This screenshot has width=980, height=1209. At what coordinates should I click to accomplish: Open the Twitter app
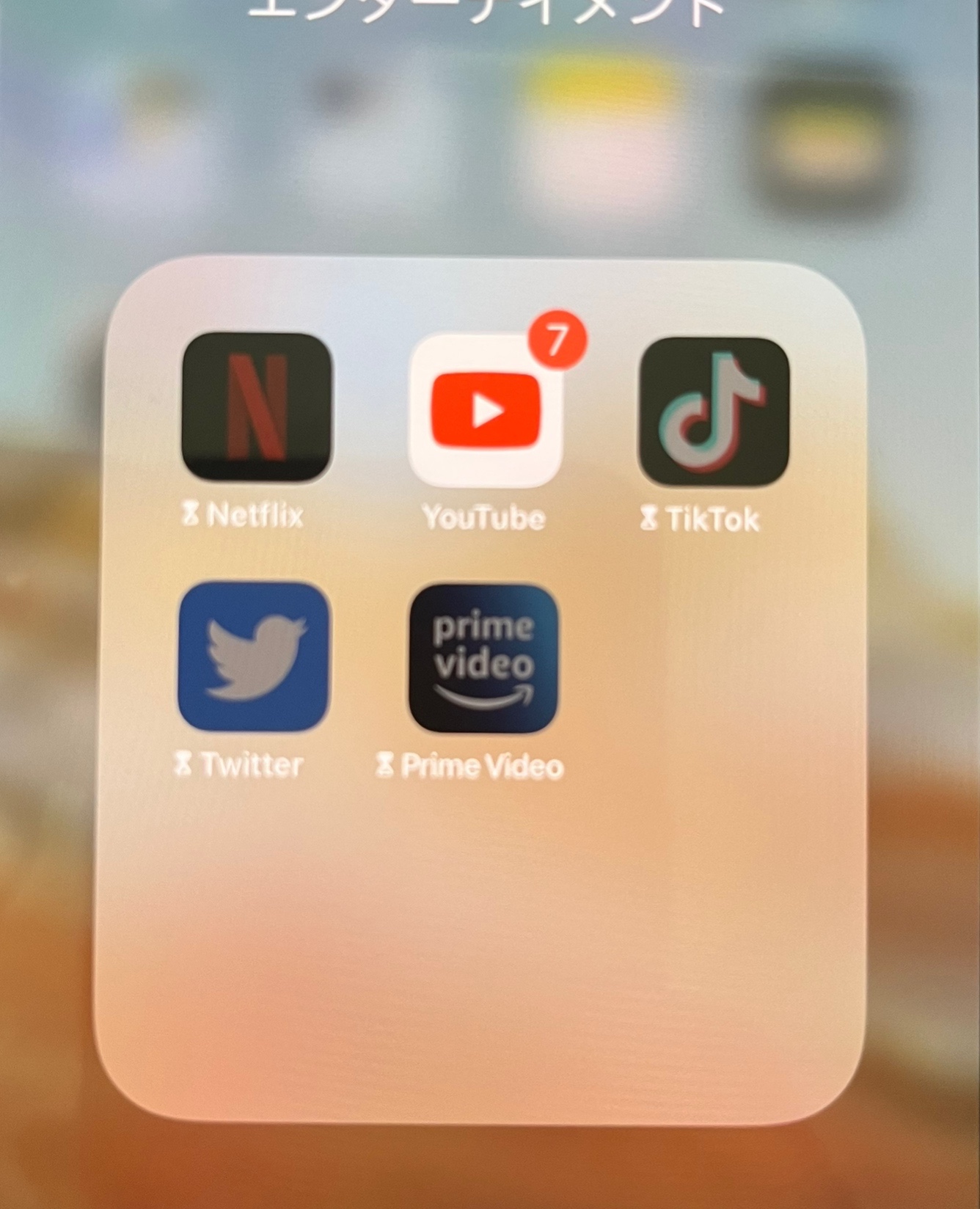coord(254,657)
